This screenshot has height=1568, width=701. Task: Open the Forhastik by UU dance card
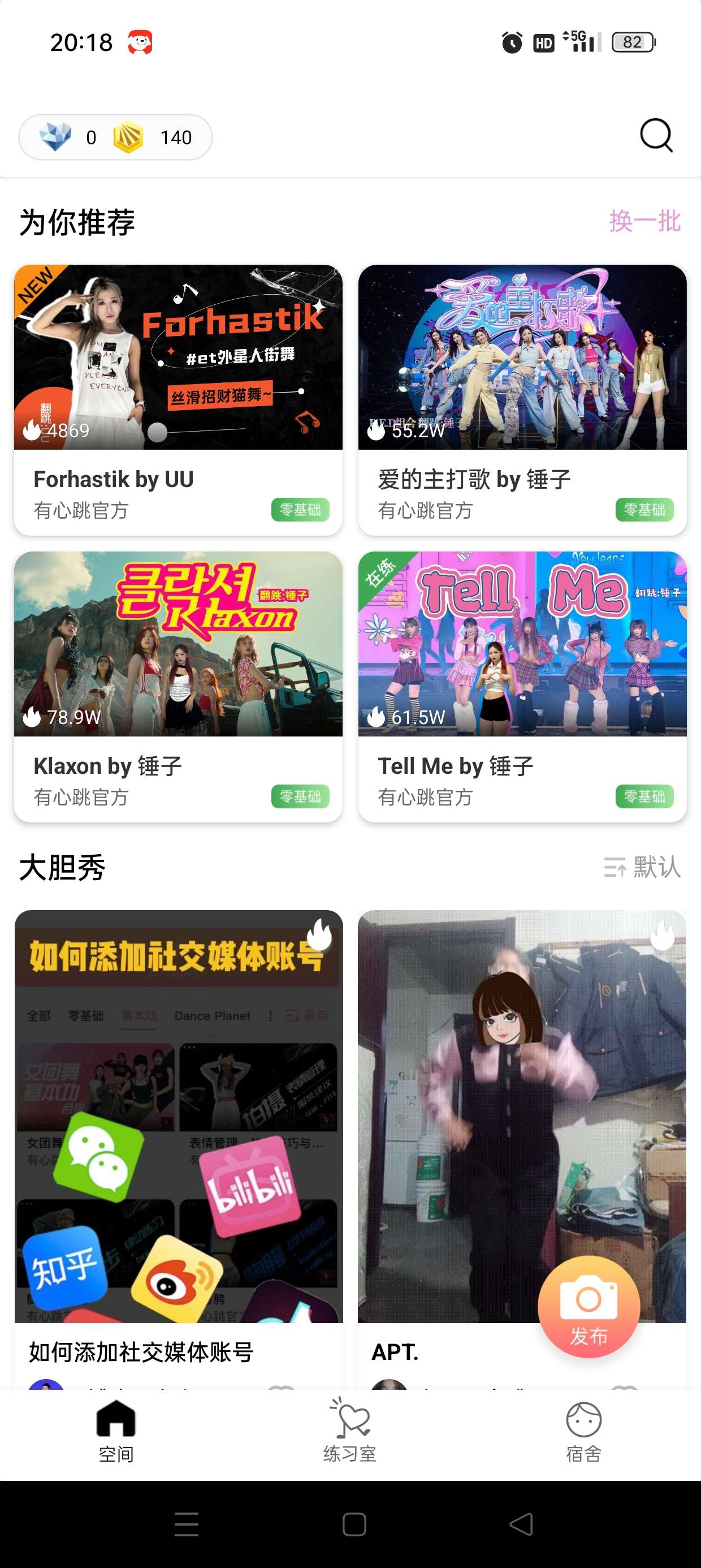point(178,400)
